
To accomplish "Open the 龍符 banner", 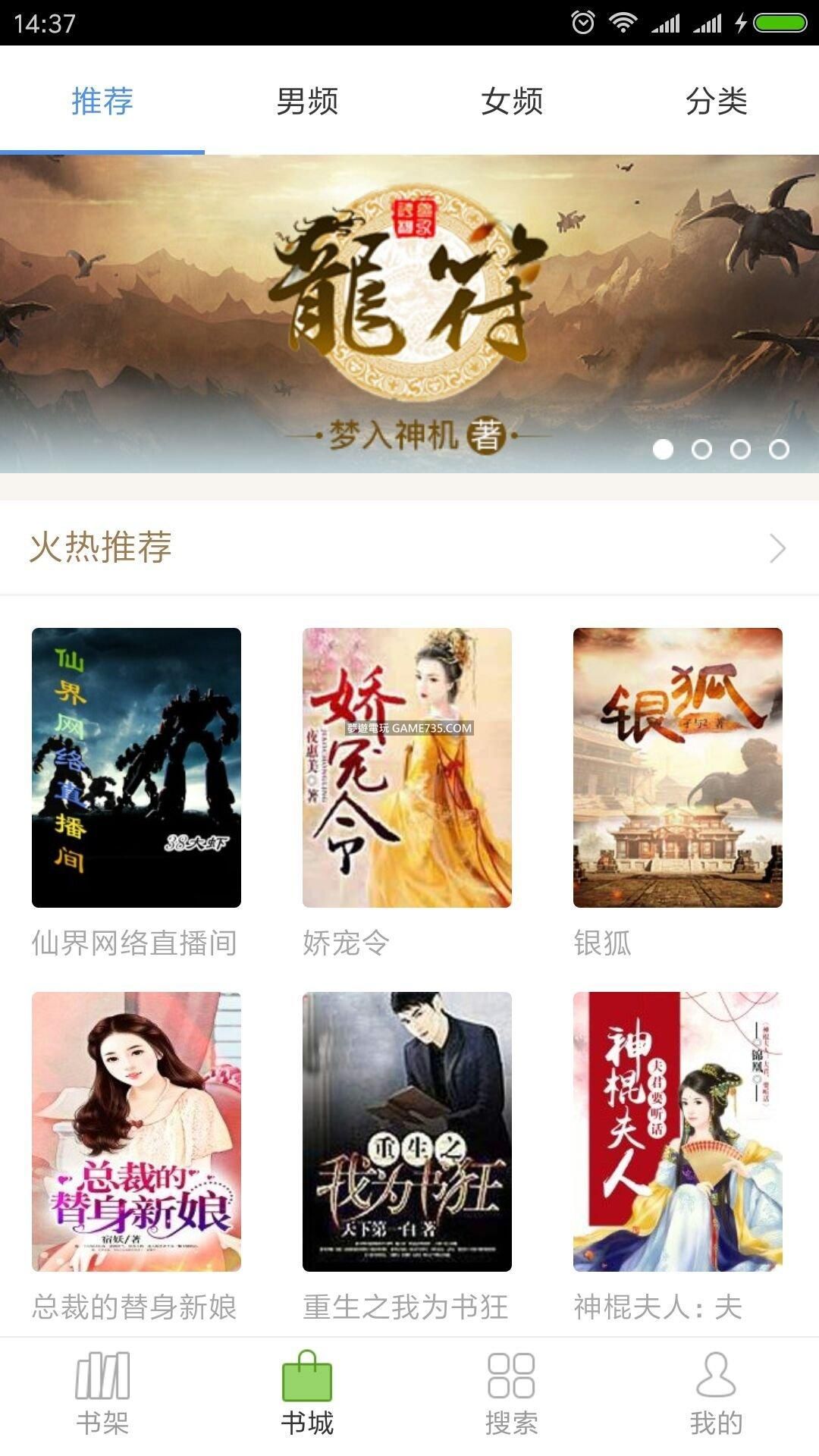I will pos(409,313).
